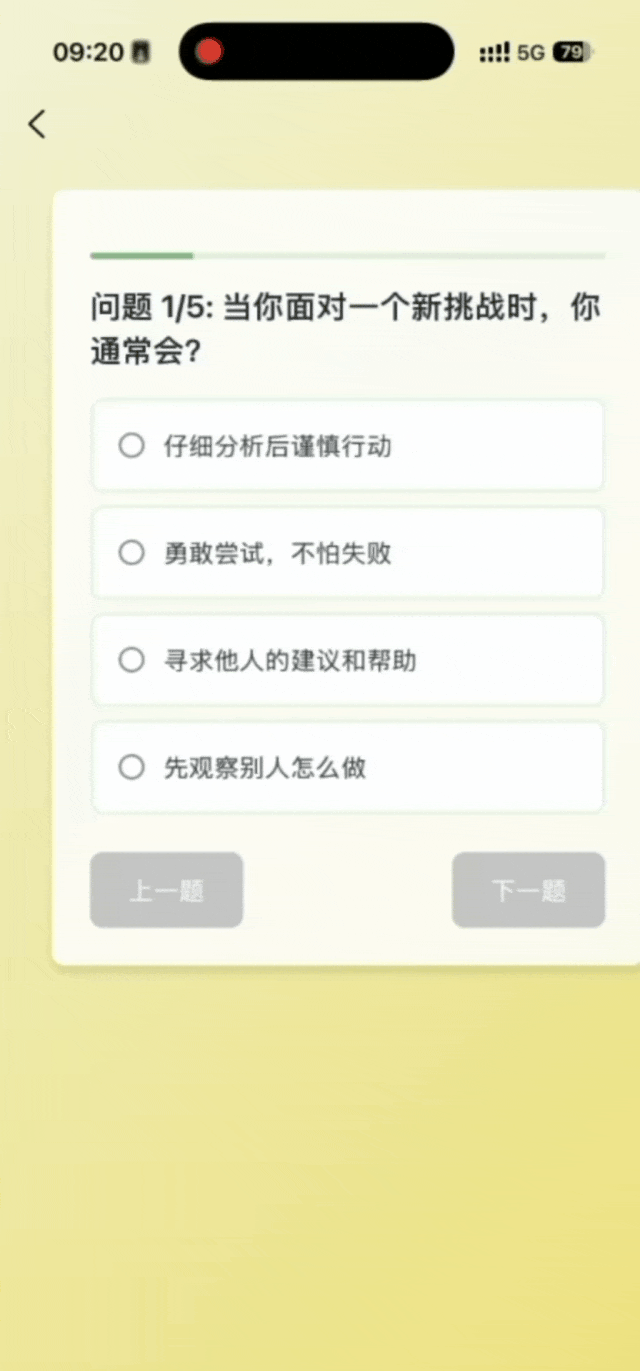Go back using the top-left arrow

37,124
